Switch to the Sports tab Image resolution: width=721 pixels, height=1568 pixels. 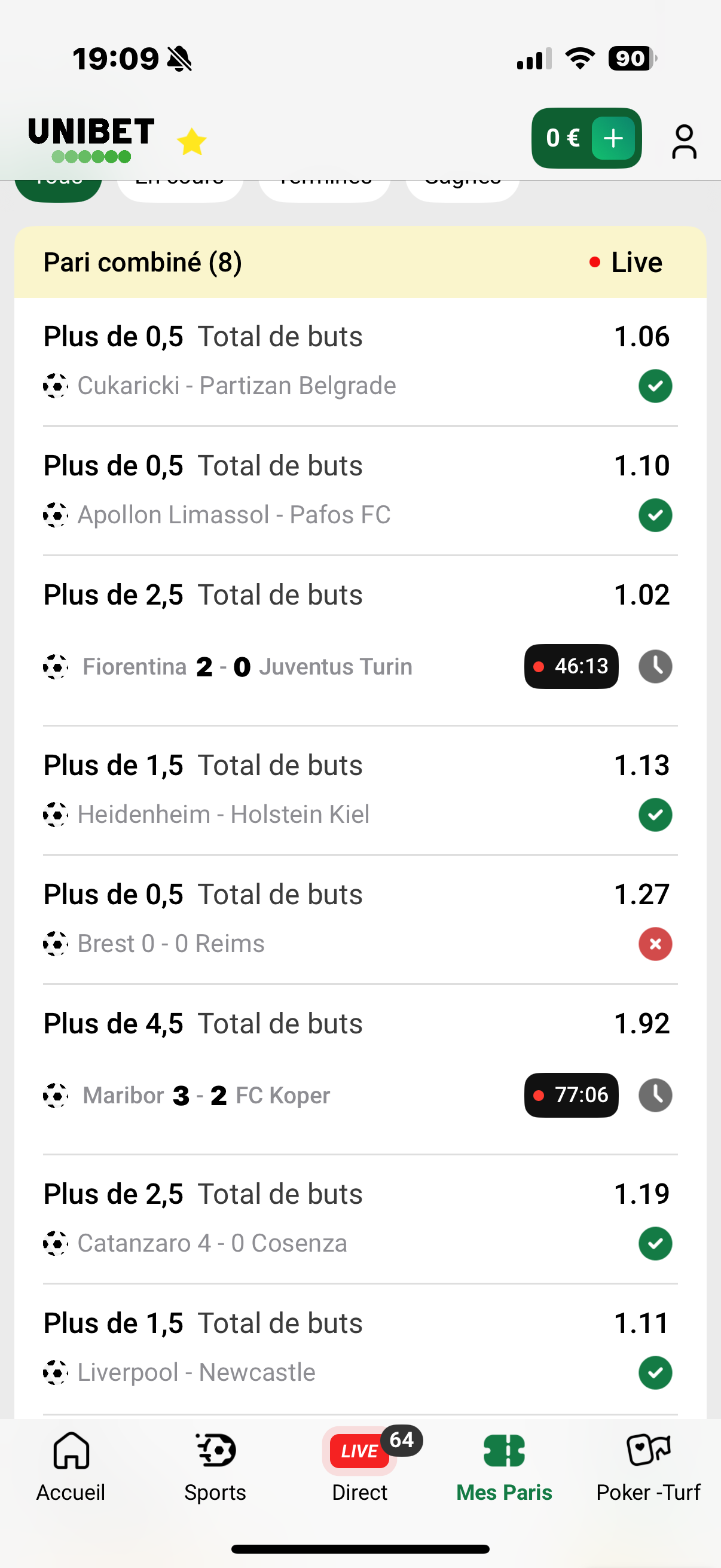pyautogui.click(x=215, y=1466)
